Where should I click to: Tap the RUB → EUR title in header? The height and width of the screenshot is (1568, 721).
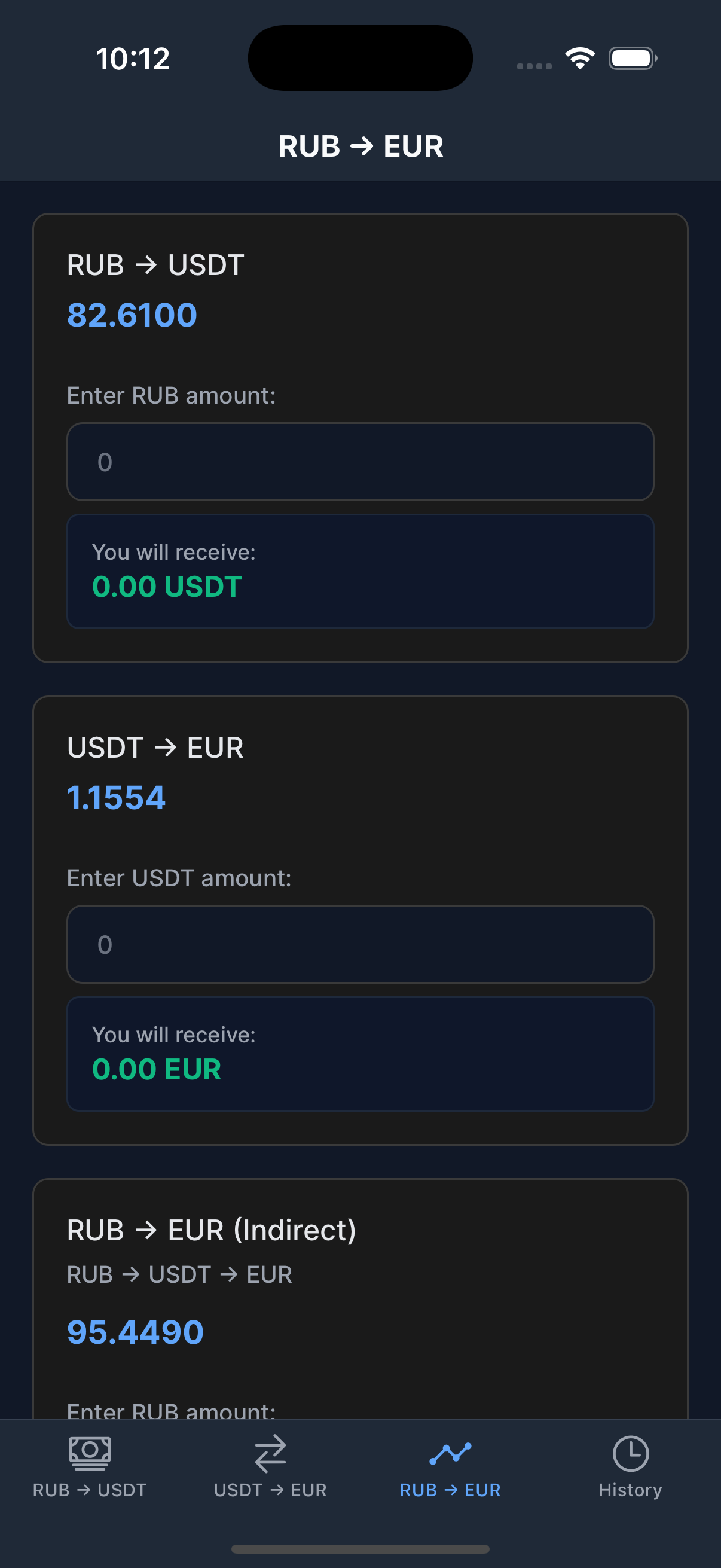[360, 146]
